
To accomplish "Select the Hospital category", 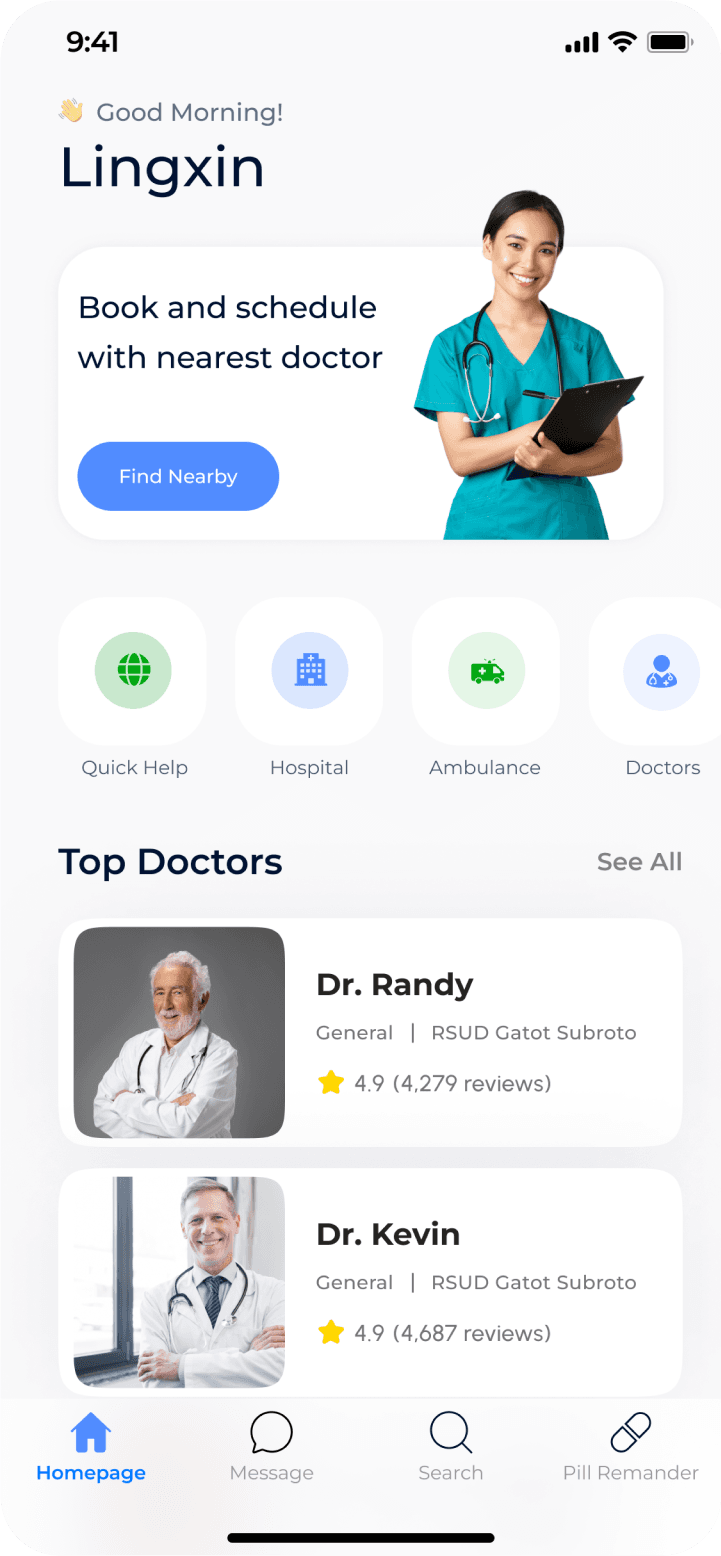I will [x=309, y=672].
